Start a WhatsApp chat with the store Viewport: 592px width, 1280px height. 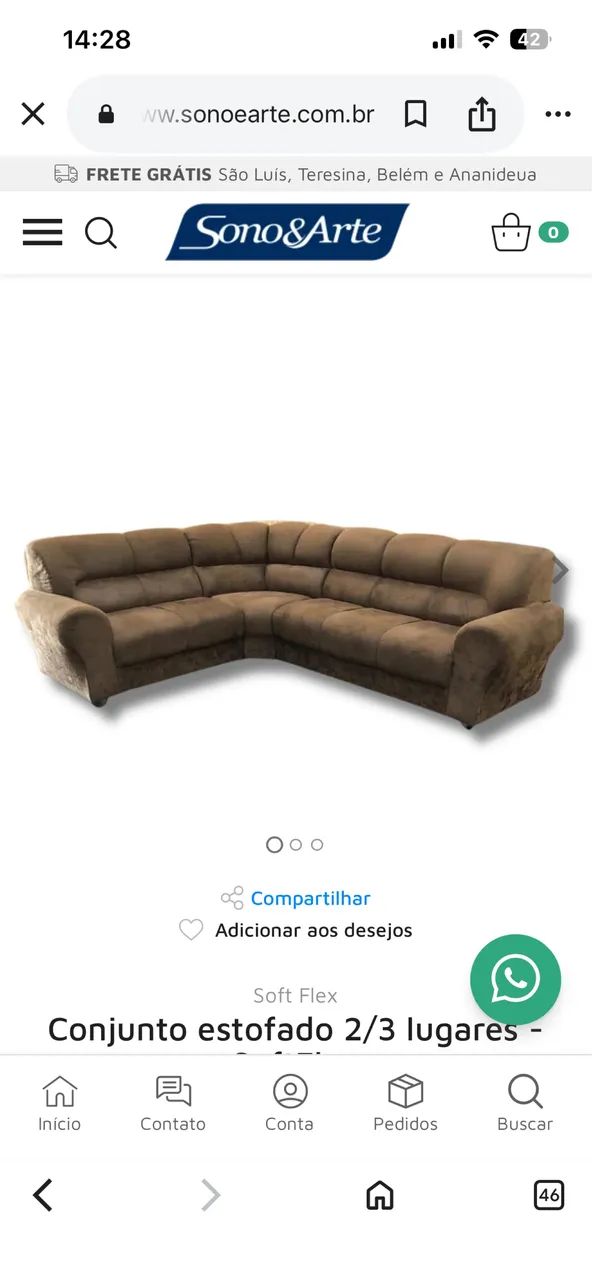(516, 980)
